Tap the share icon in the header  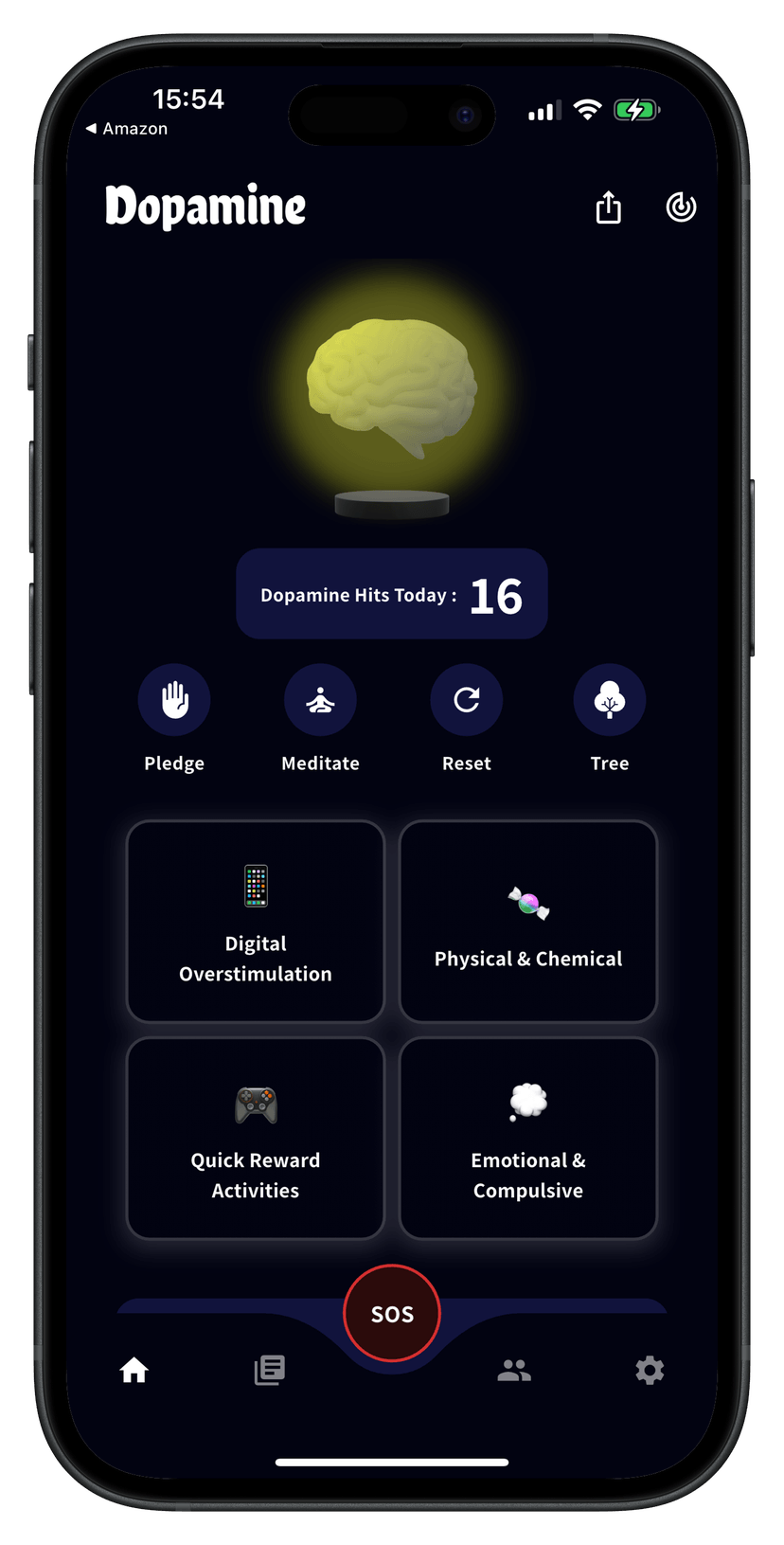(x=608, y=207)
